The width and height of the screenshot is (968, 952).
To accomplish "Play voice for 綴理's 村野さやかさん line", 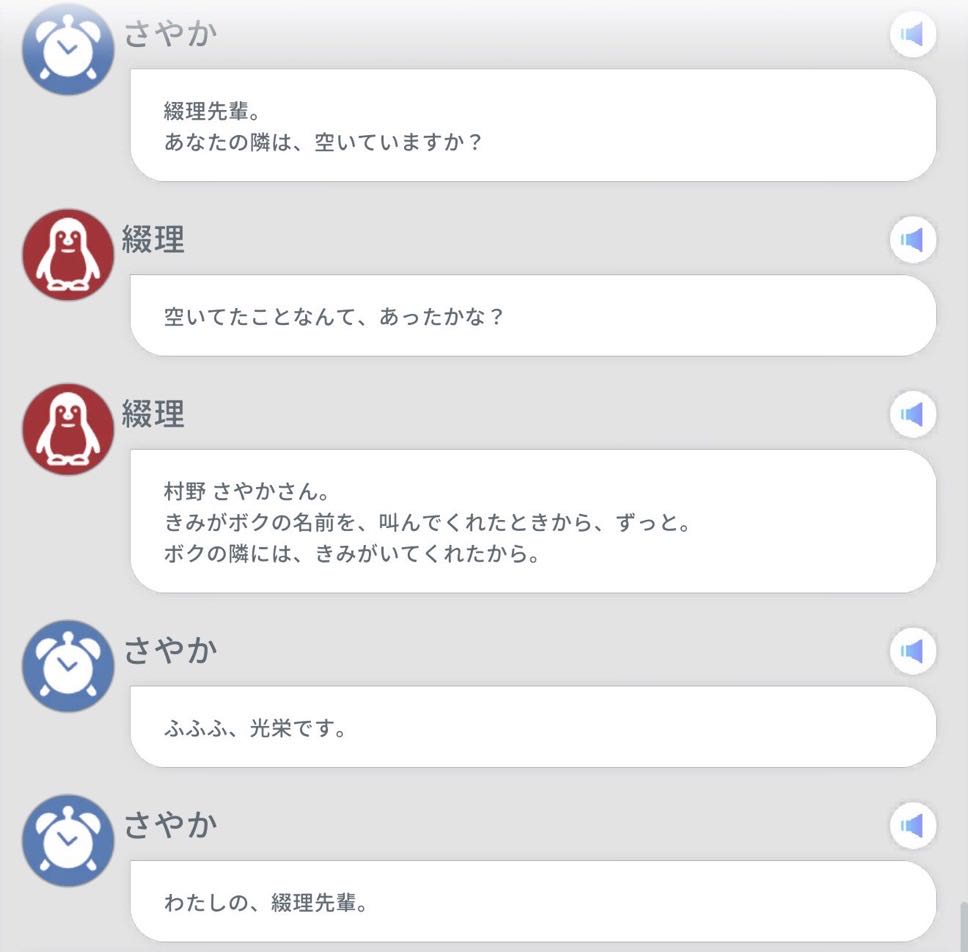I will 912,414.
